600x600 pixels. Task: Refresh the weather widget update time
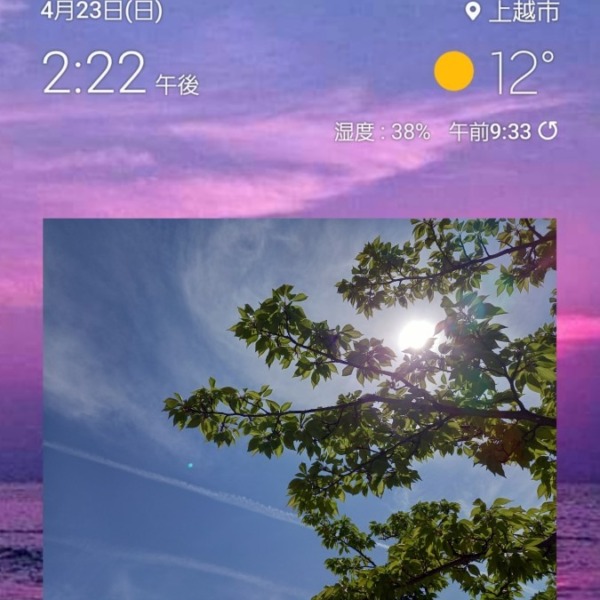pos(548,131)
